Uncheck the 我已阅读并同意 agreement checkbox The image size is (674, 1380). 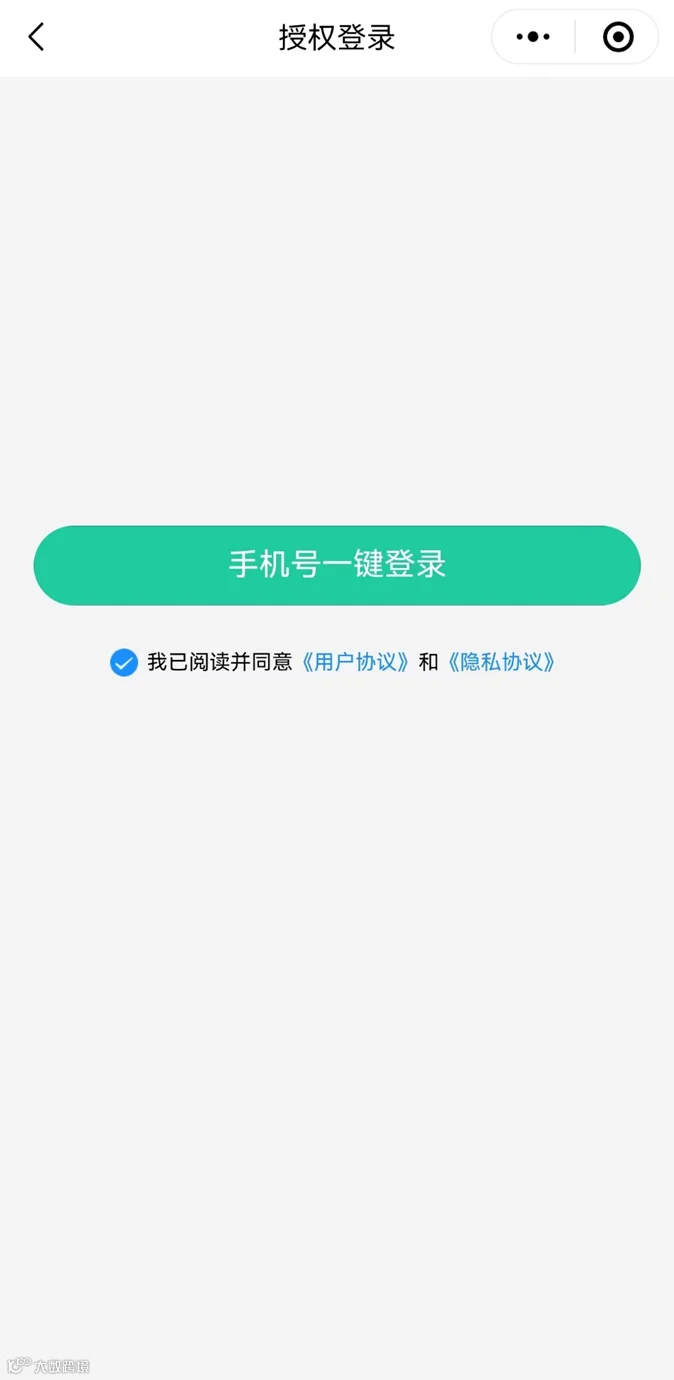pyautogui.click(x=124, y=662)
